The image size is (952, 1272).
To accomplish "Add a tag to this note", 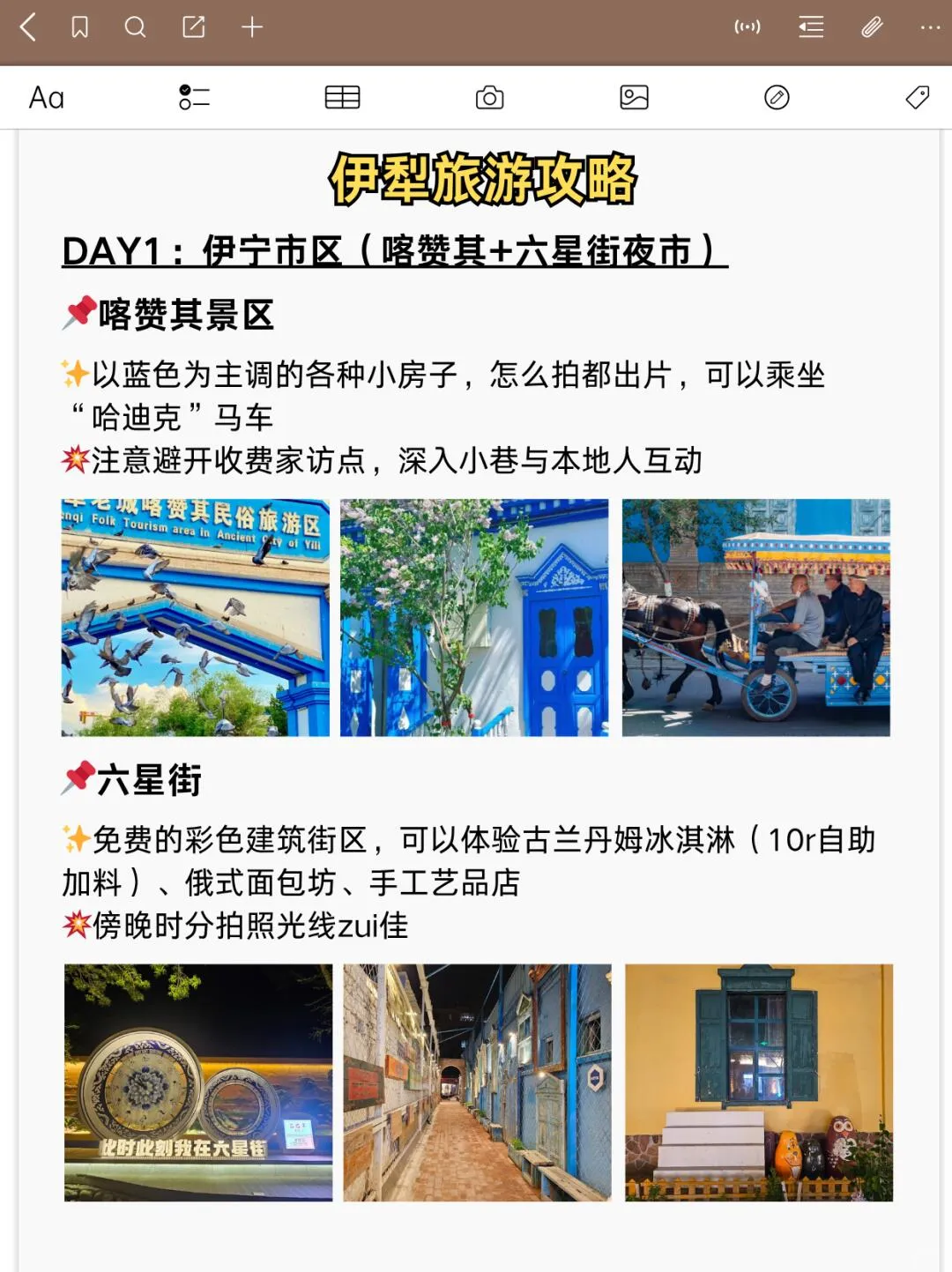I will 918,97.
